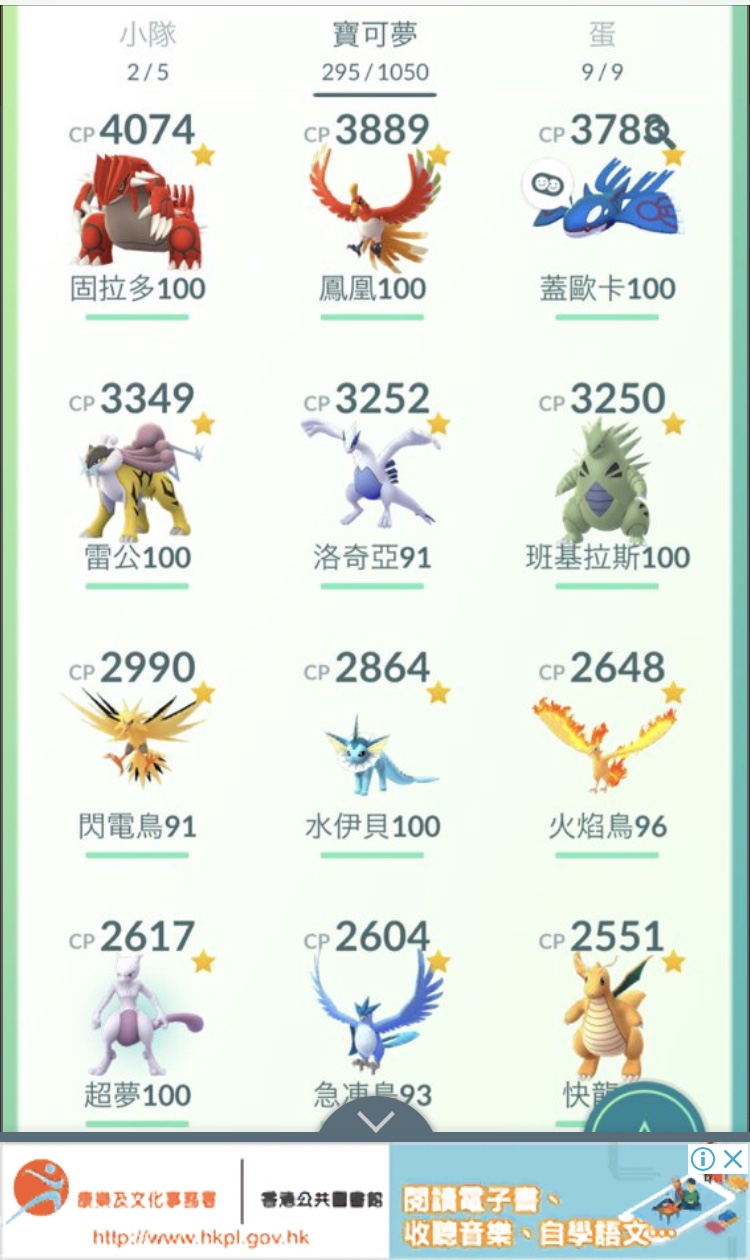This screenshot has width=750, height=1260.
Task: Open the ad info icon
Action: click(x=704, y=1159)
